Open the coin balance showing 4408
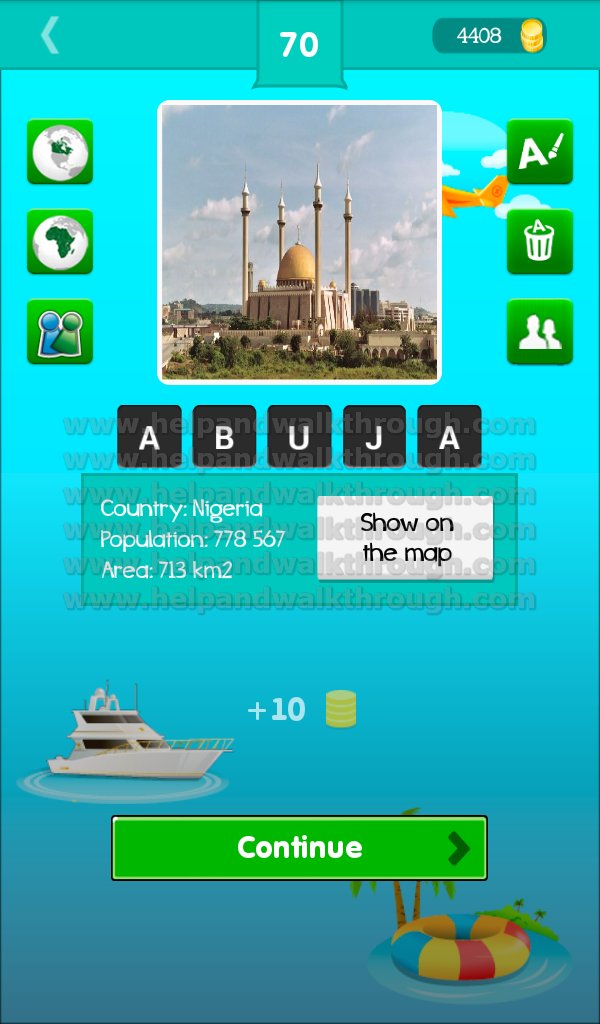The width and height of the screenshot is (600, 1024). tap(490, 35)
